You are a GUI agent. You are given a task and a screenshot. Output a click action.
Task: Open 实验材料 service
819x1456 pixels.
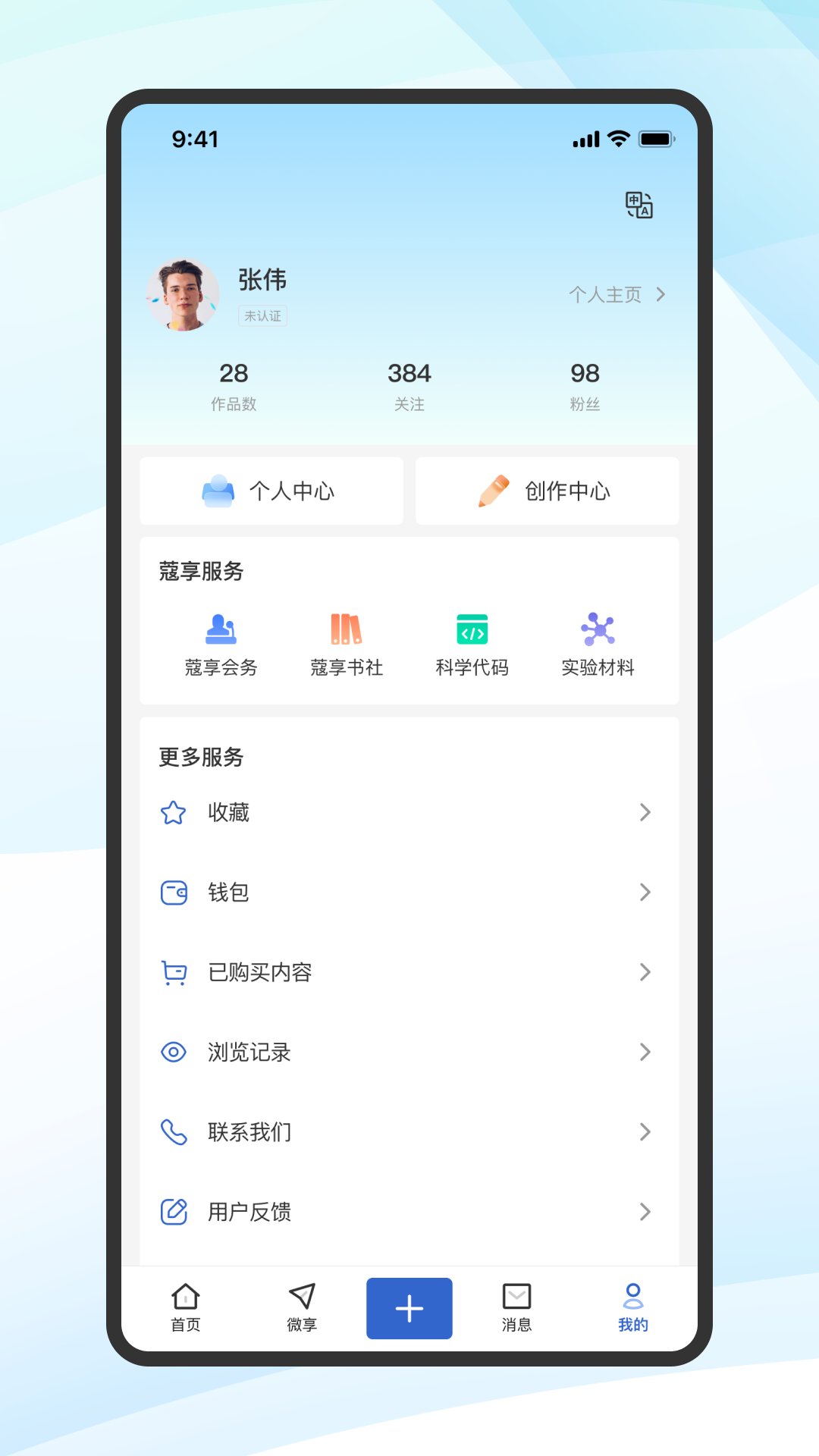[598, 645]
